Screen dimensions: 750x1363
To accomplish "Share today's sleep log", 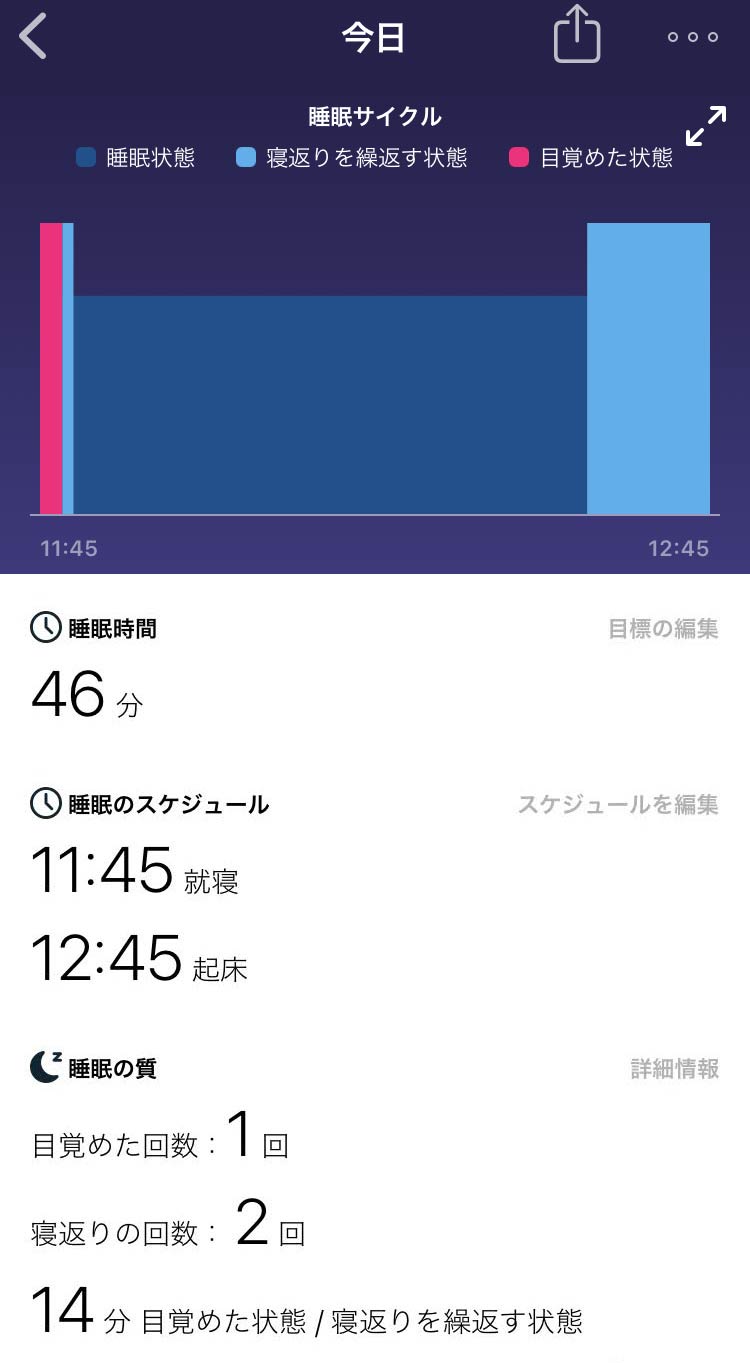I will coord(577,35).
